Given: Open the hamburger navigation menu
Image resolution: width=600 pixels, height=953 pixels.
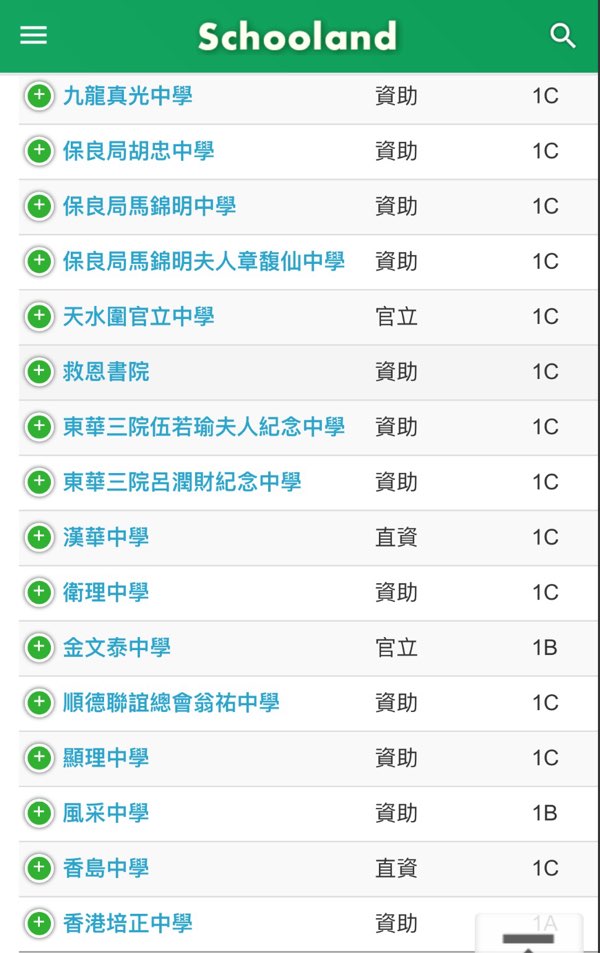Looking at the screenshot, I should 34,36.
